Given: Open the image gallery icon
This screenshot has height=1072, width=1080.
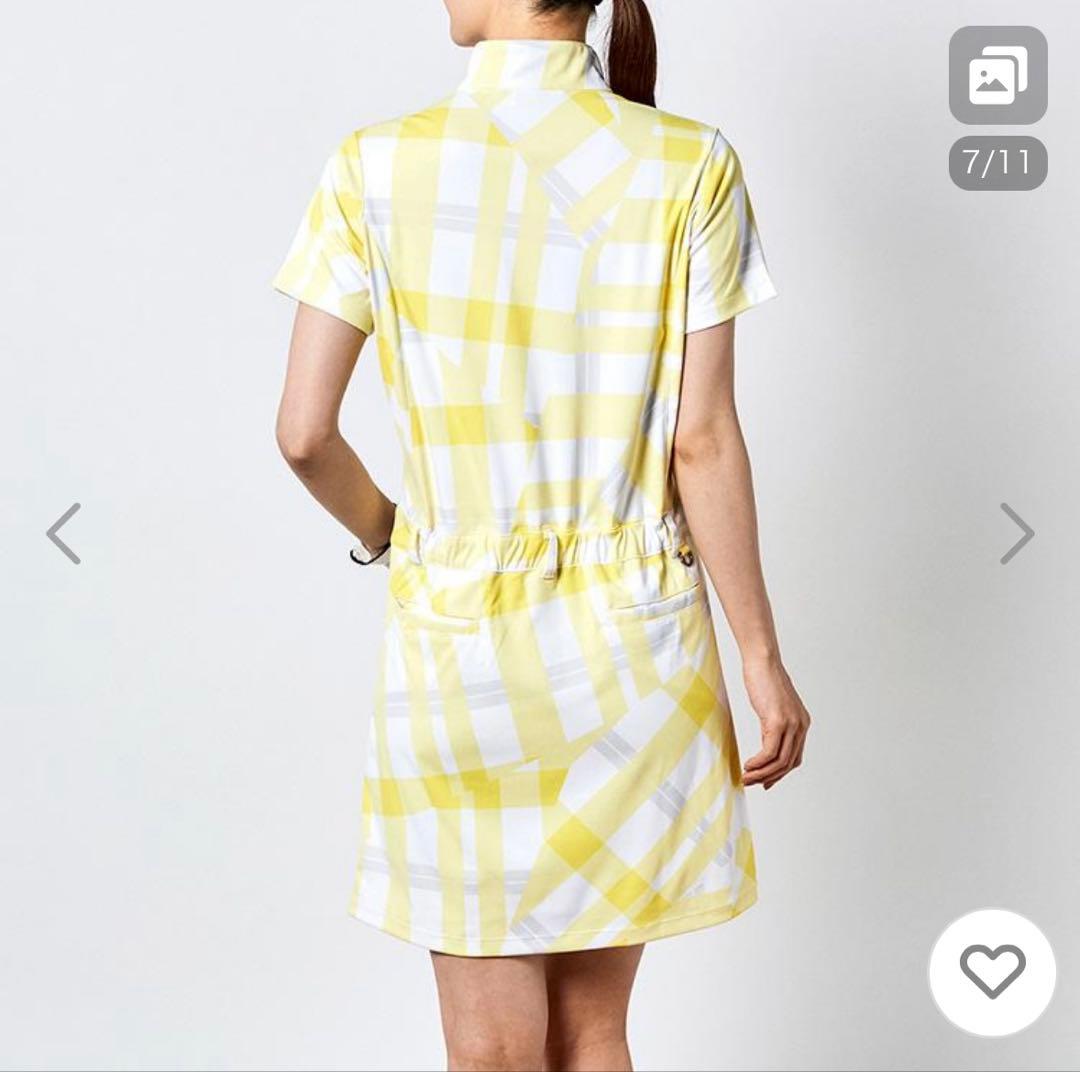Looking at the screenshot, I should click(x=997, y=76).
